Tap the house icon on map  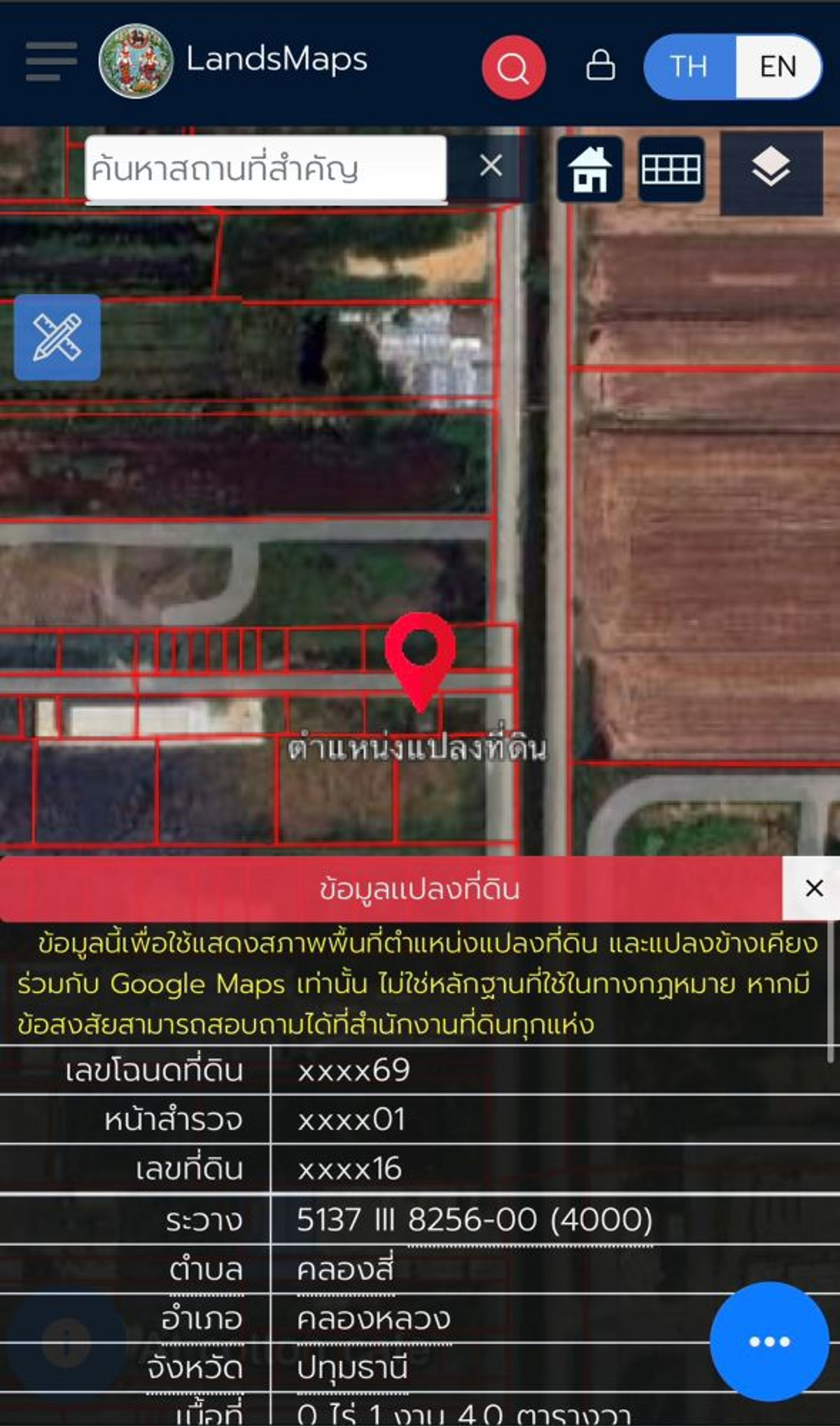589,169
